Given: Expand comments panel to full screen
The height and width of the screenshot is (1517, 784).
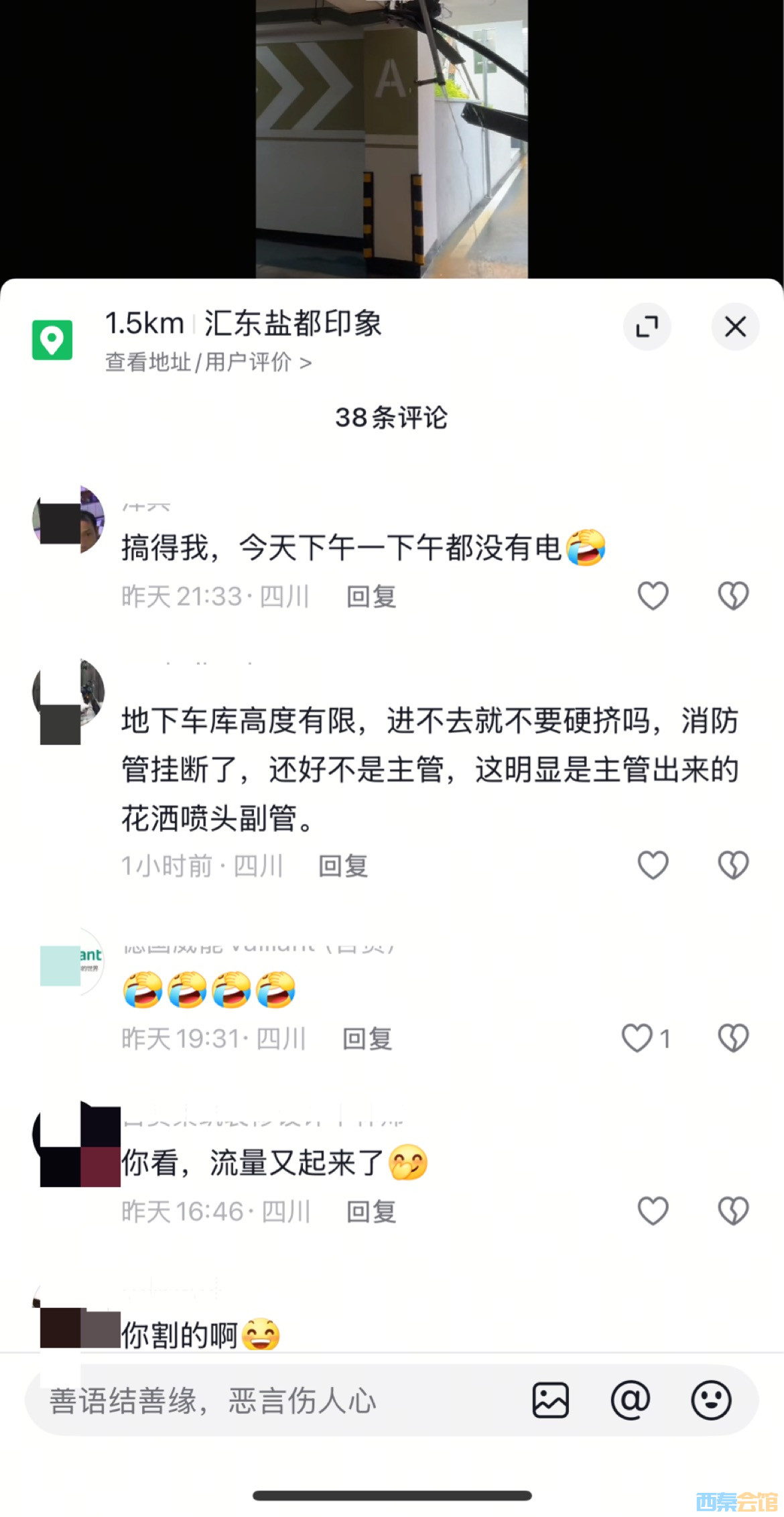Looking at the screenshot, I should (647, 326).
